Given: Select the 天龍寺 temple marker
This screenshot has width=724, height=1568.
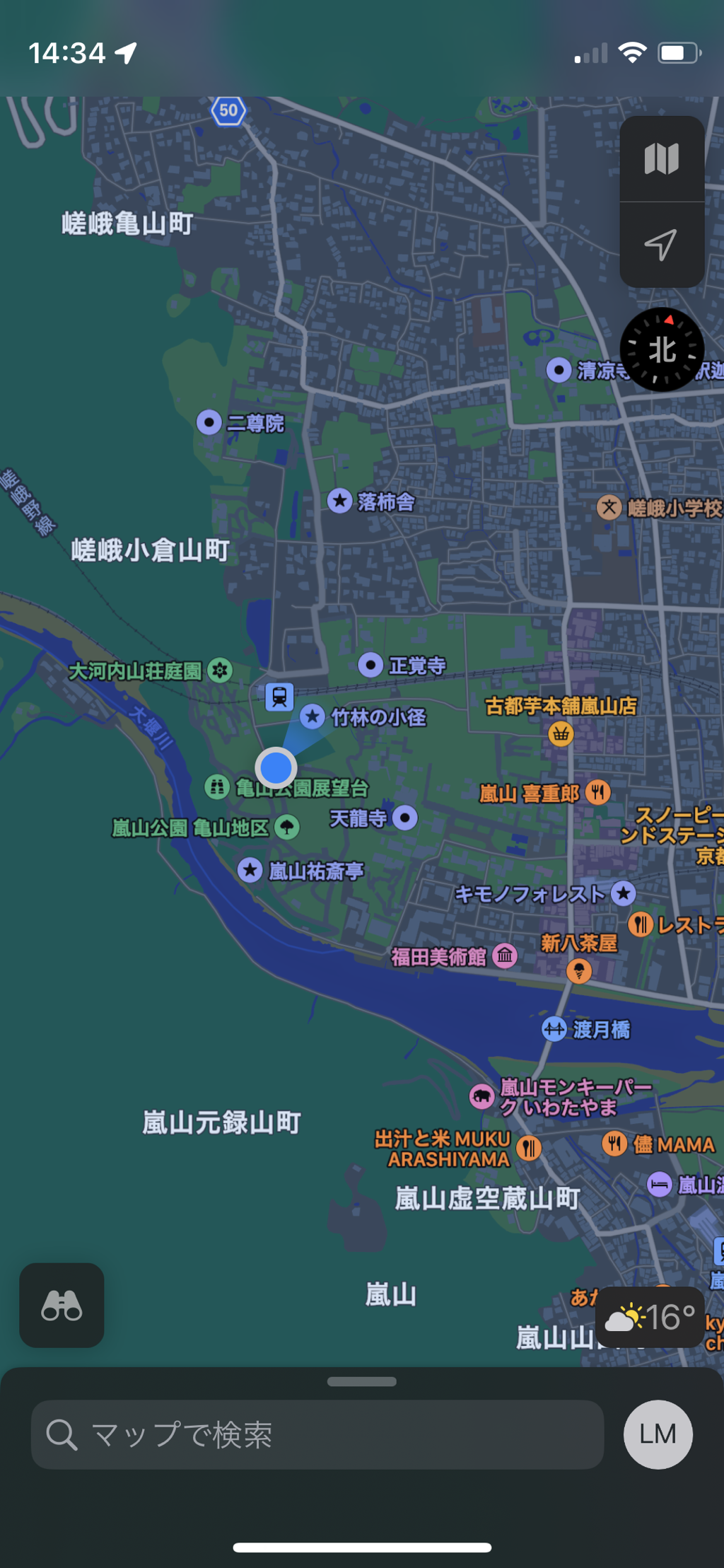Looking at the screenshot, I should [x=404, y=818].
